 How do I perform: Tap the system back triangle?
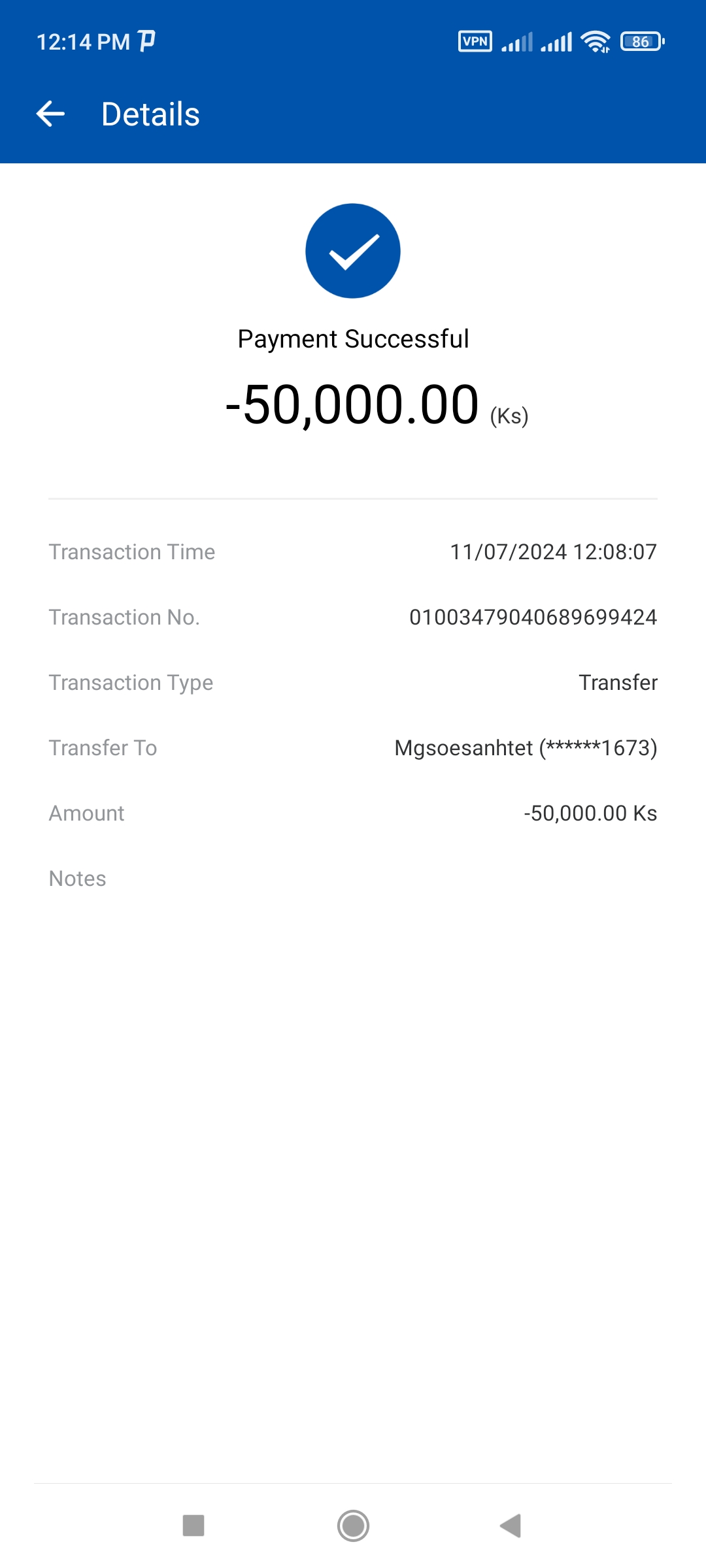(x=511, y=1526)
